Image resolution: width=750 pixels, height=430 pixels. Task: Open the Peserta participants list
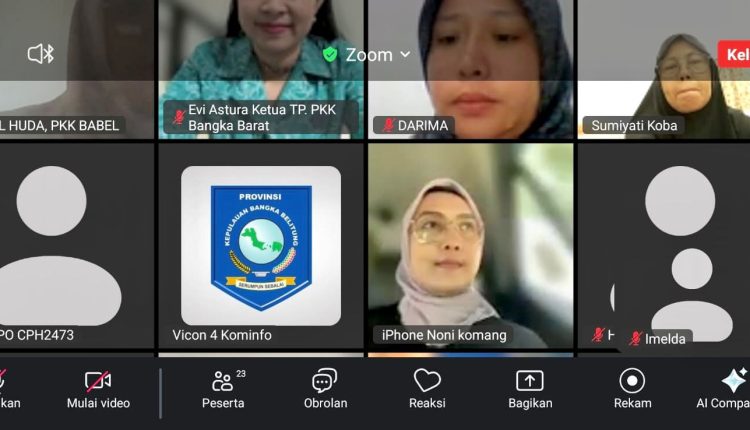click(225, 388)
